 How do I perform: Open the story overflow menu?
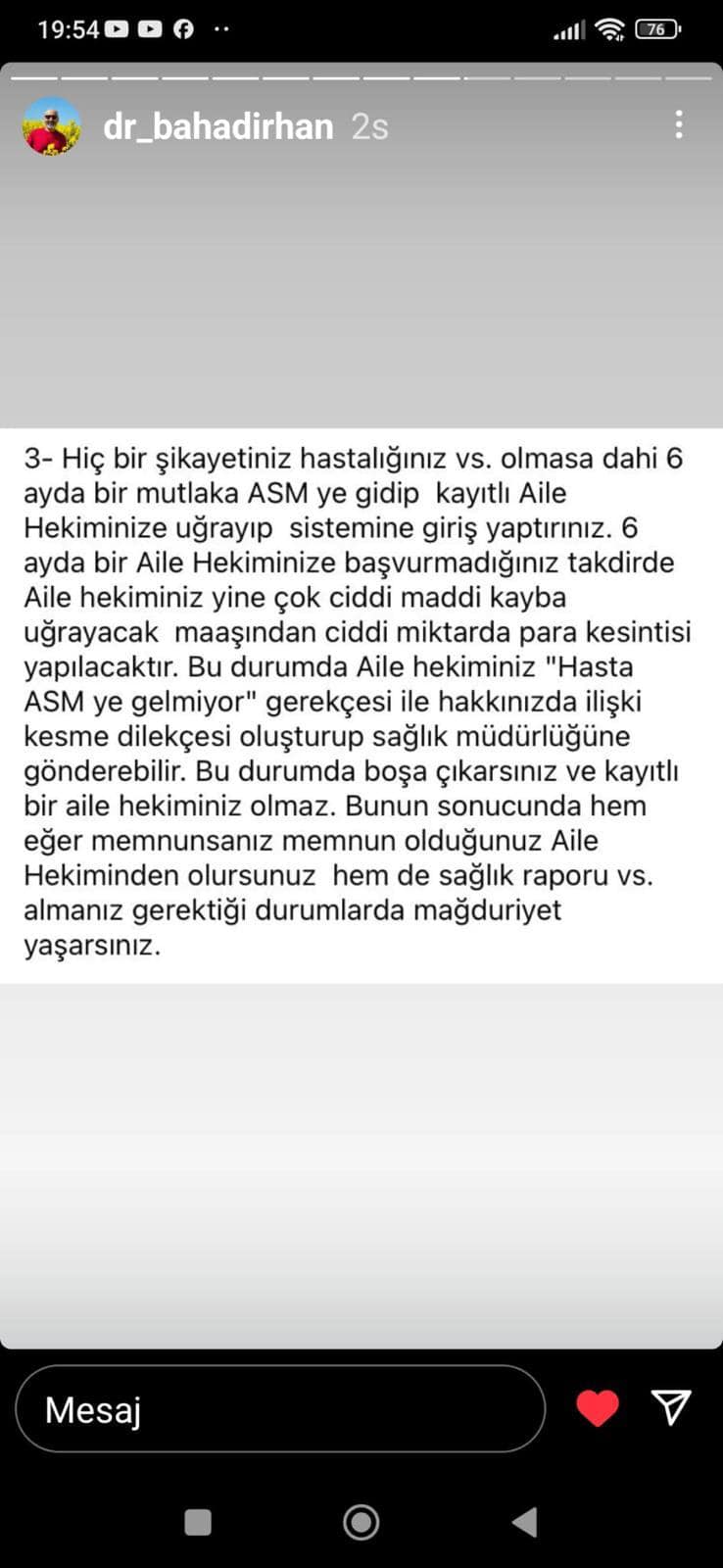click(x=678, y=124)
